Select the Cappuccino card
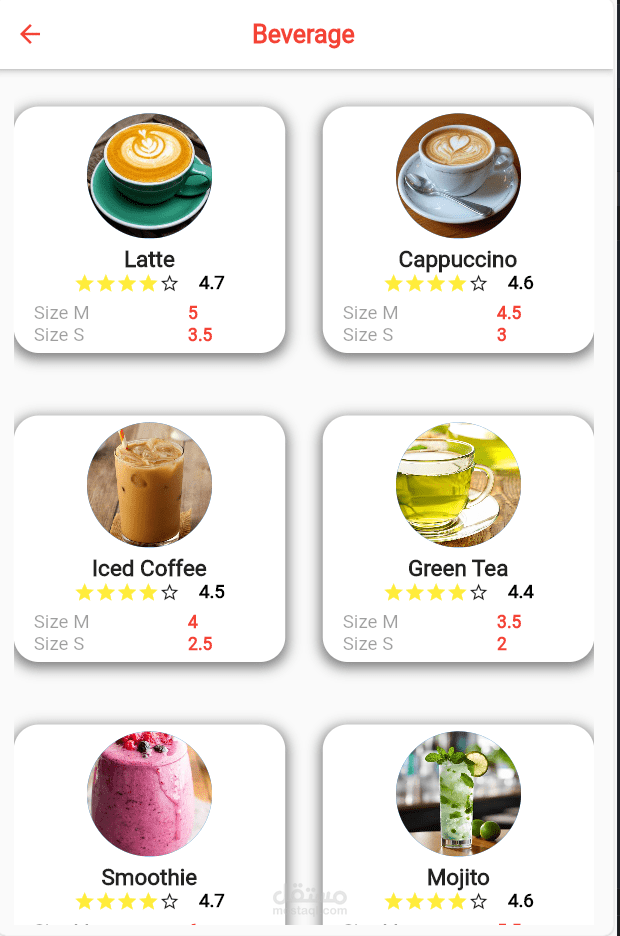This screenshot has height=936, width=620. pos(458,229)
